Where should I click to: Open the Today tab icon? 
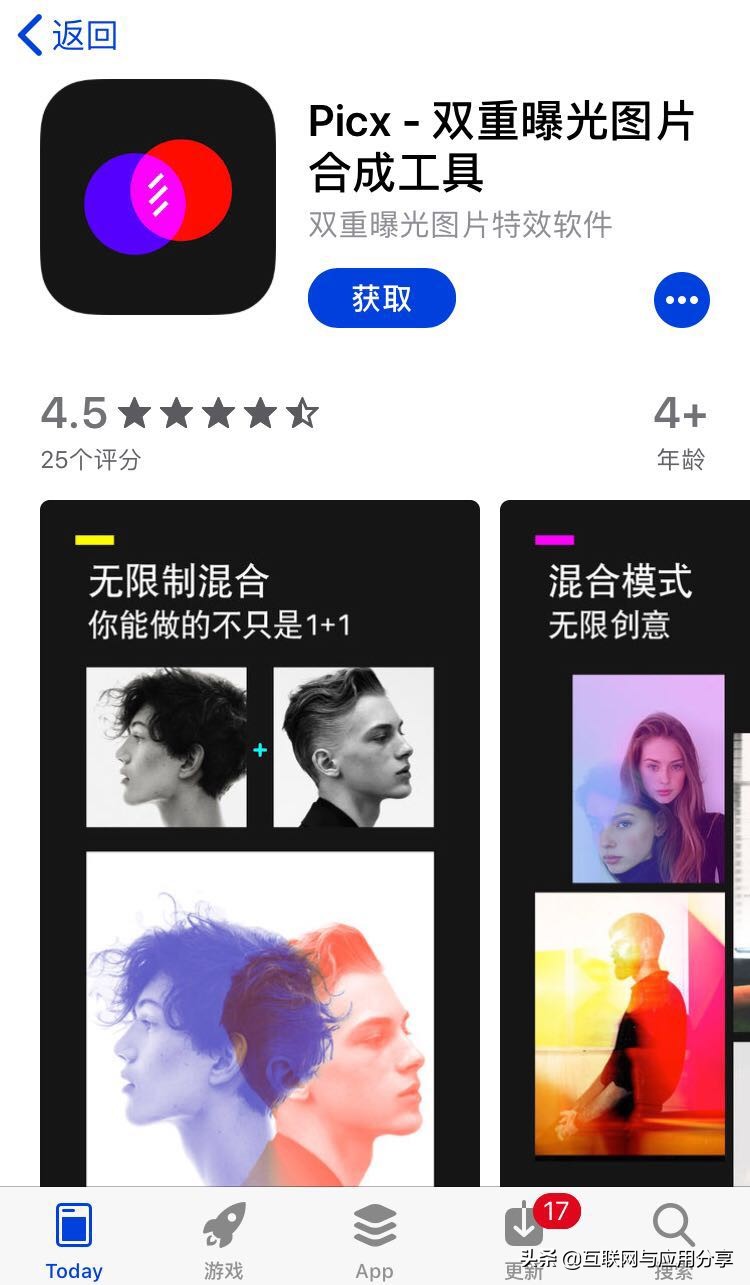72,1225
